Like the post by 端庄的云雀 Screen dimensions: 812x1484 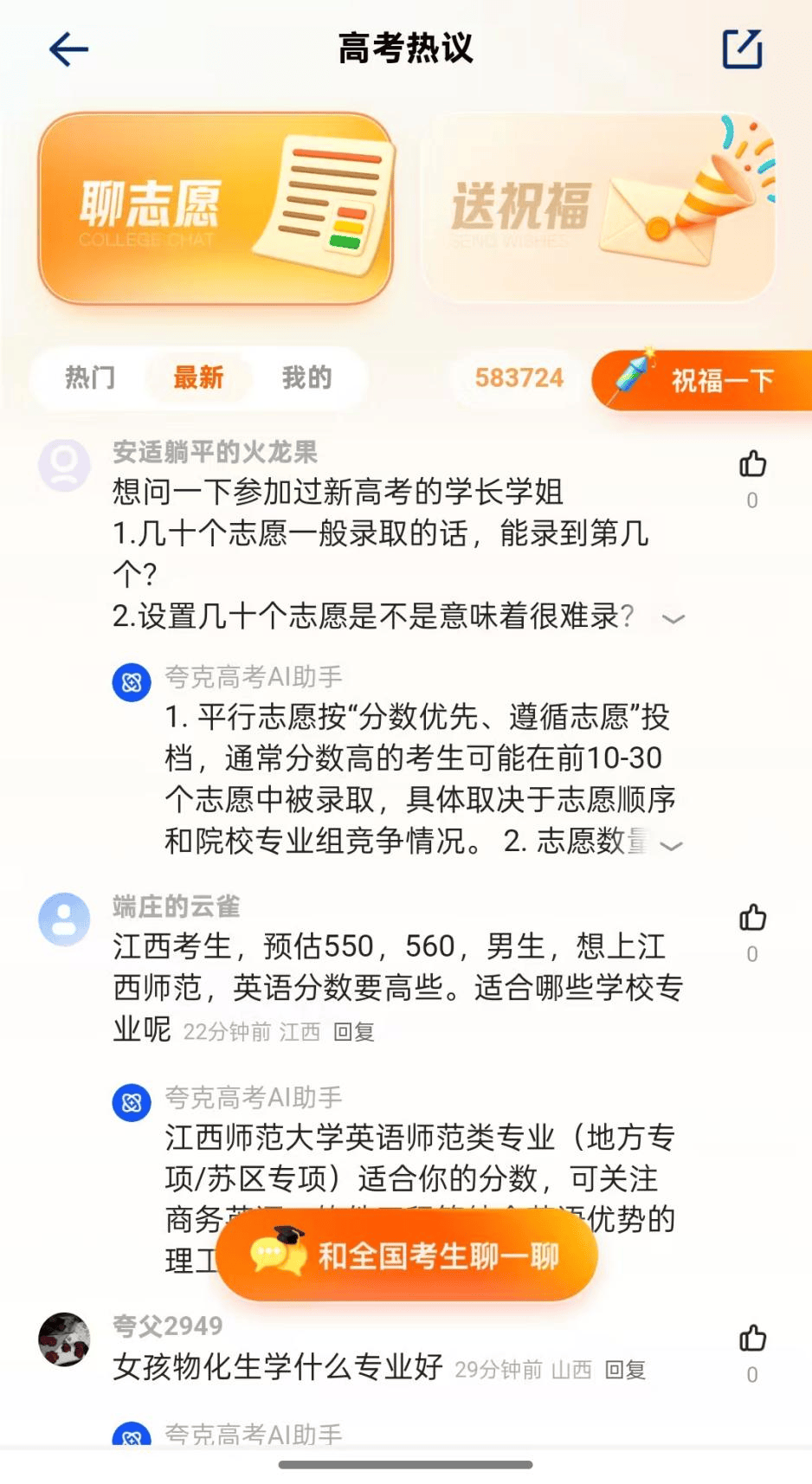coord(752,918)
